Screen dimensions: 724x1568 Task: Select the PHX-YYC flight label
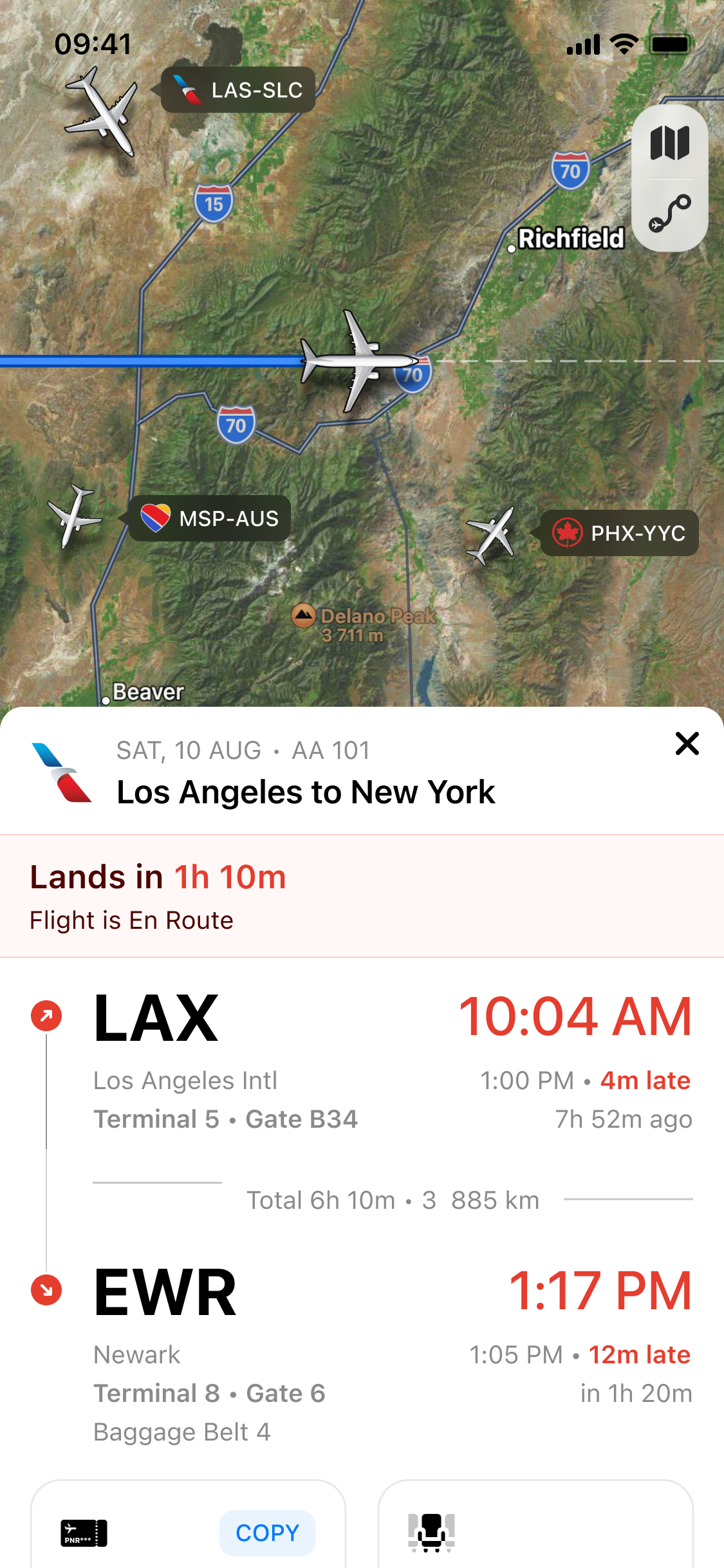619,533
